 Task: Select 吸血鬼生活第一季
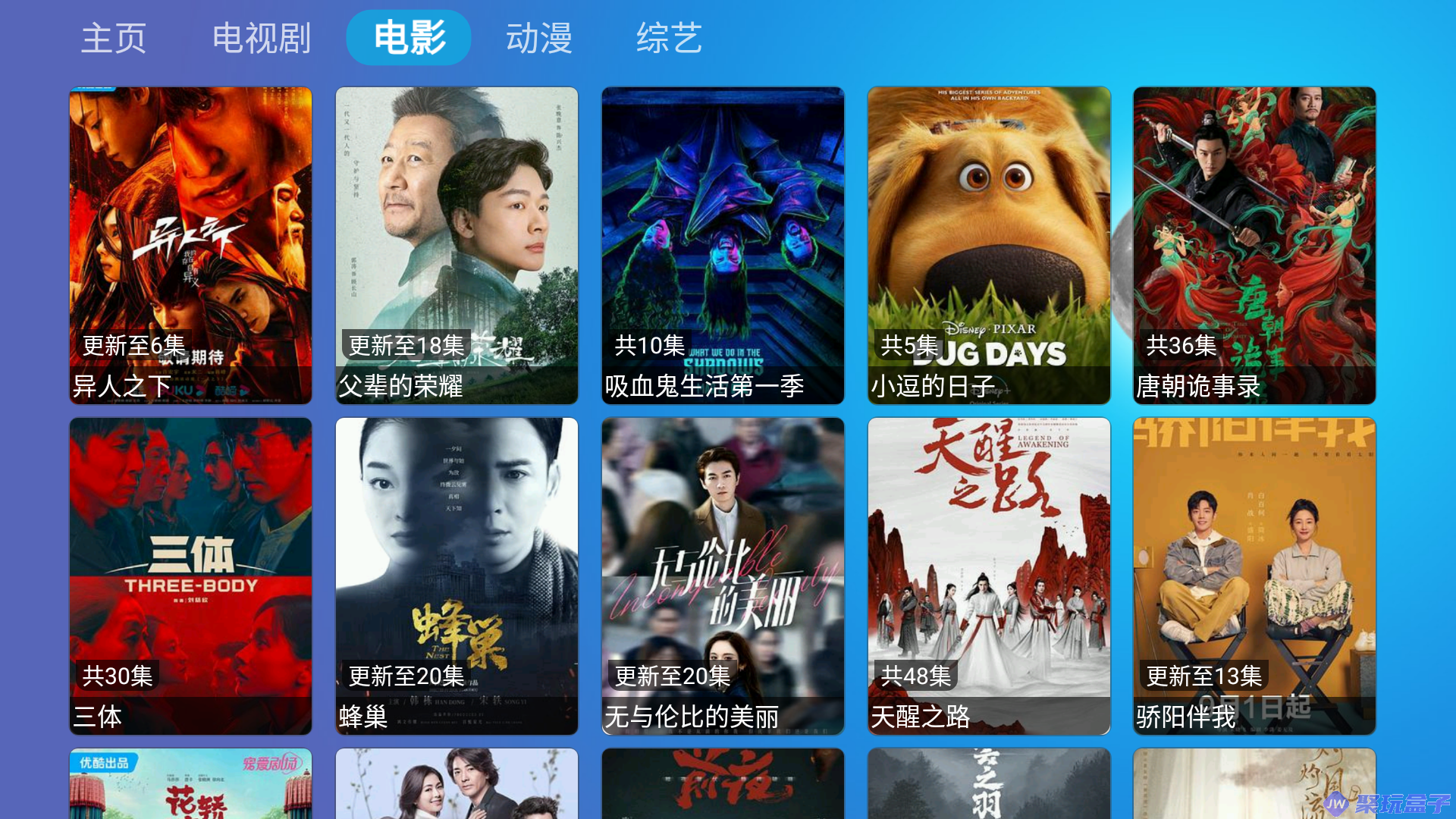(723, 245)
